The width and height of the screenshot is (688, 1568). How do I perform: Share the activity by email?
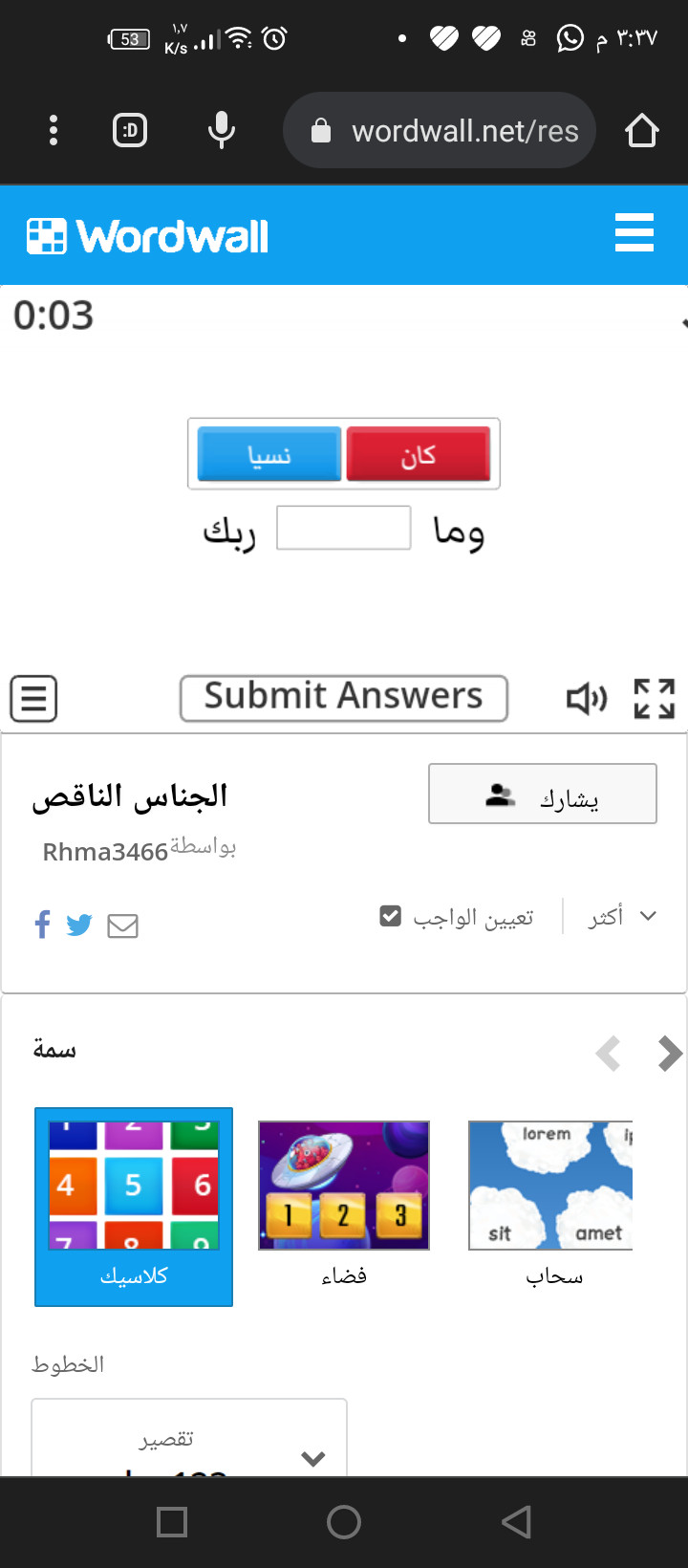tap(122, 926)
